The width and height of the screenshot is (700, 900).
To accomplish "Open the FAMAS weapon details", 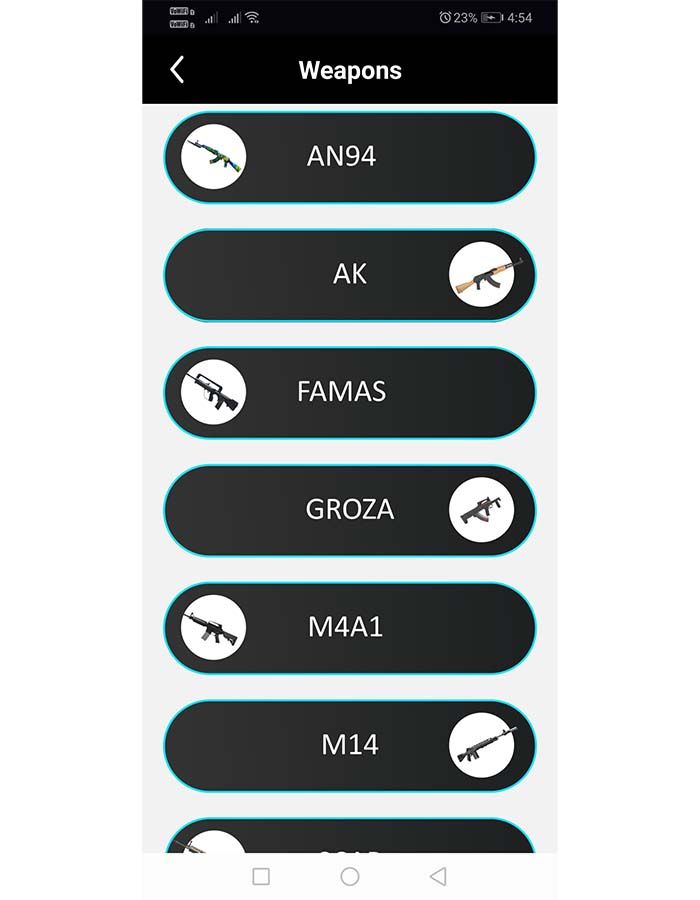I will [349, 392].
